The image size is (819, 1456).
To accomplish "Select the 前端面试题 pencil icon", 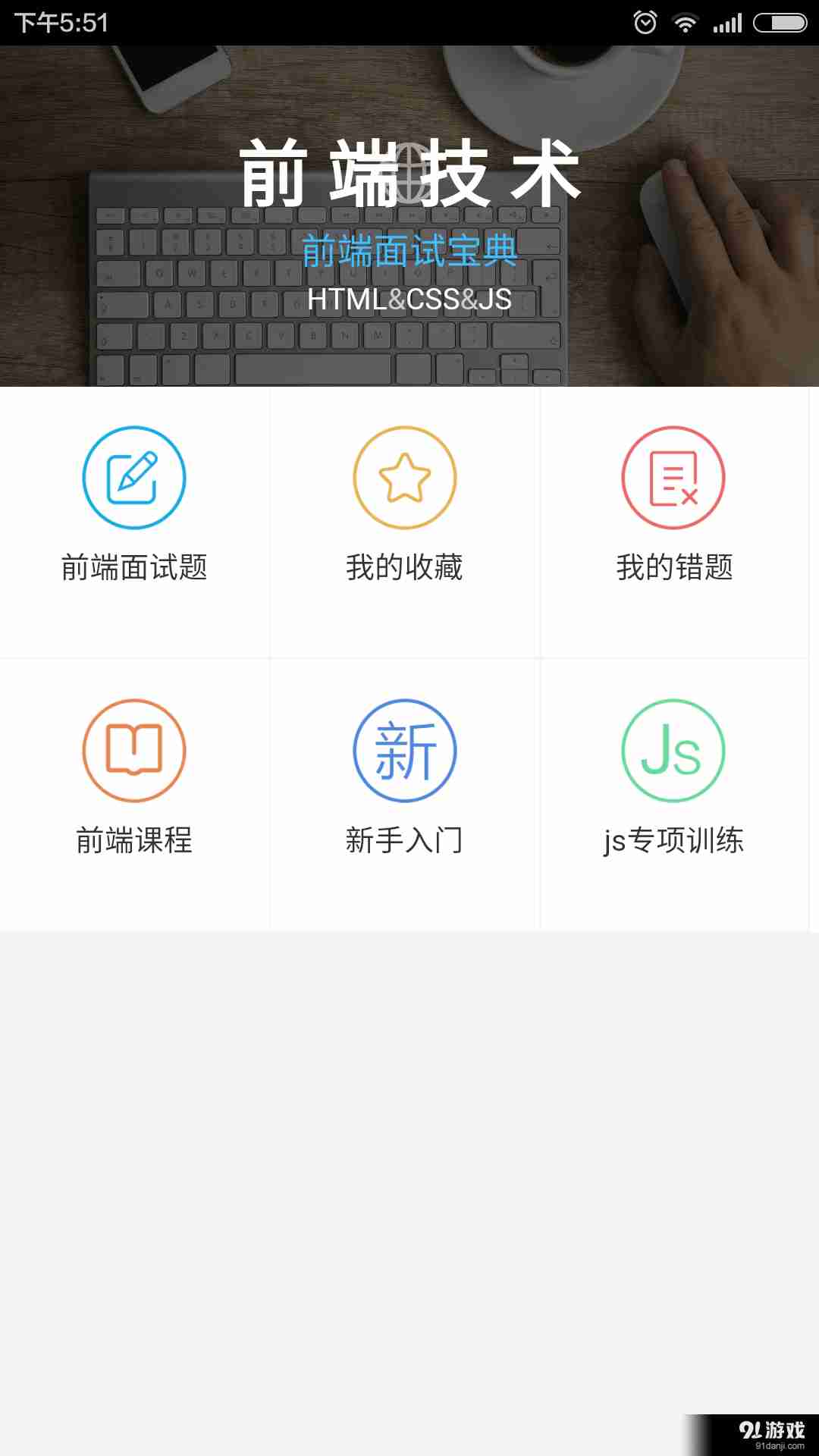I will pyautogui.click(x=133, y=479).
